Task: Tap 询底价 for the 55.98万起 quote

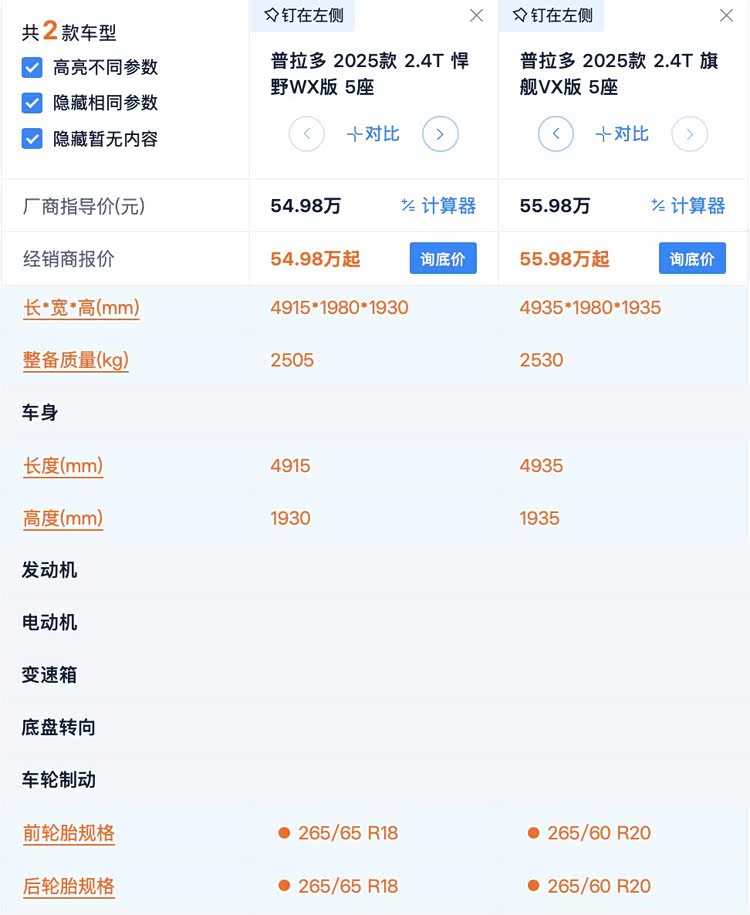Action: 692,259
